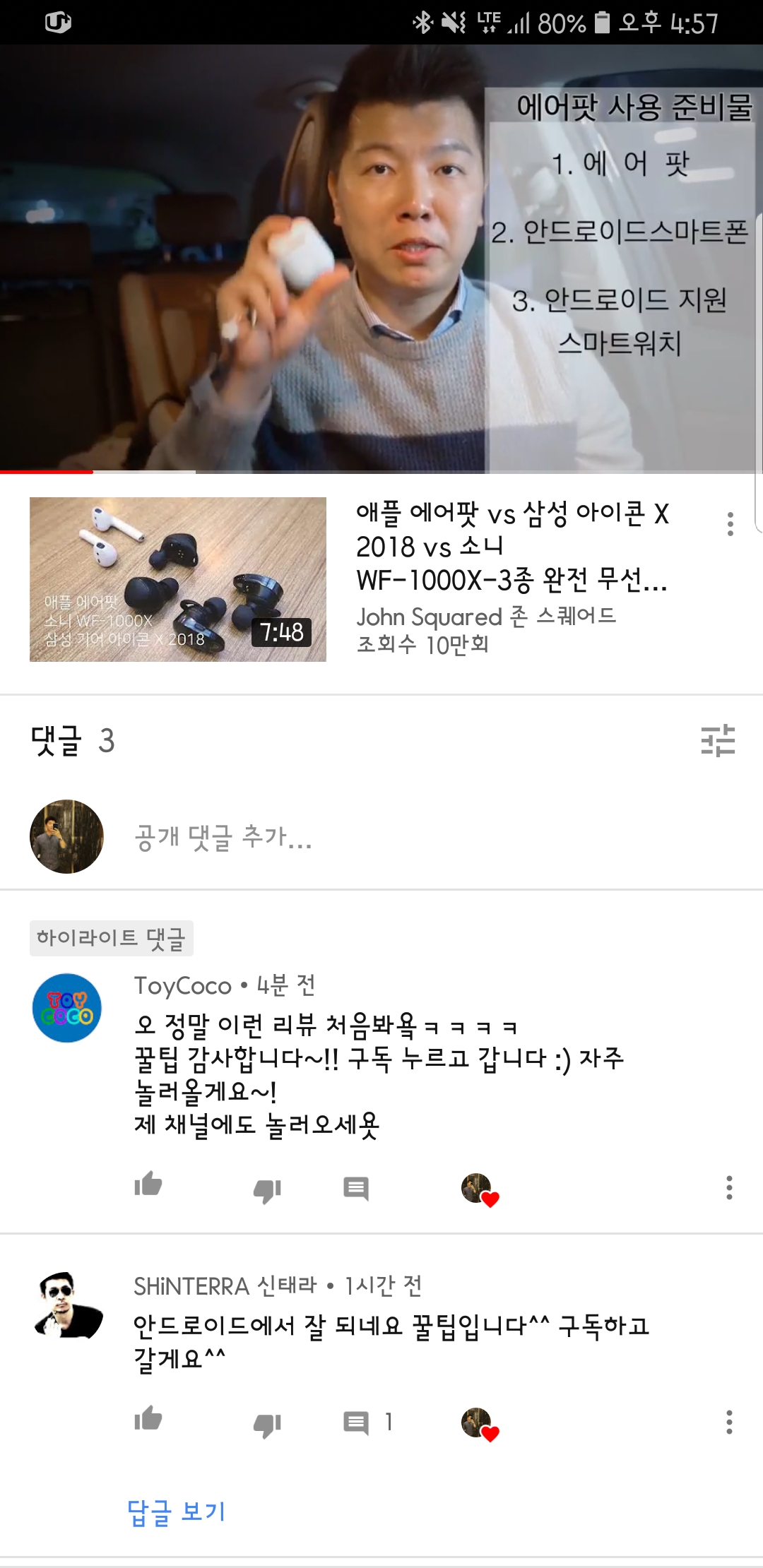763x1568 pixels.
Task: Tap the playing video at the top
Action: [381, 259]
